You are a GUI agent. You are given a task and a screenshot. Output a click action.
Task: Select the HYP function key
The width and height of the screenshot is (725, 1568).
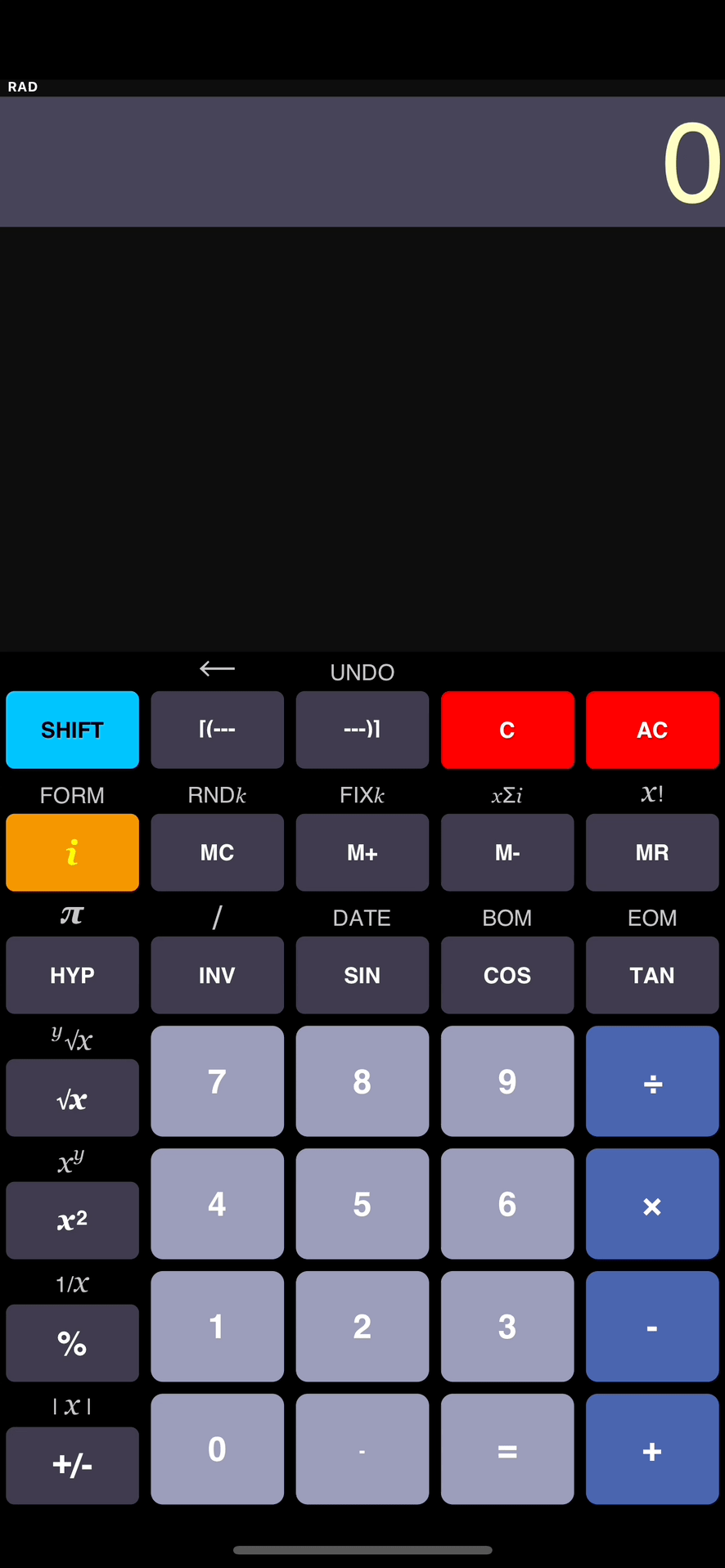click(x=72, y=975)
